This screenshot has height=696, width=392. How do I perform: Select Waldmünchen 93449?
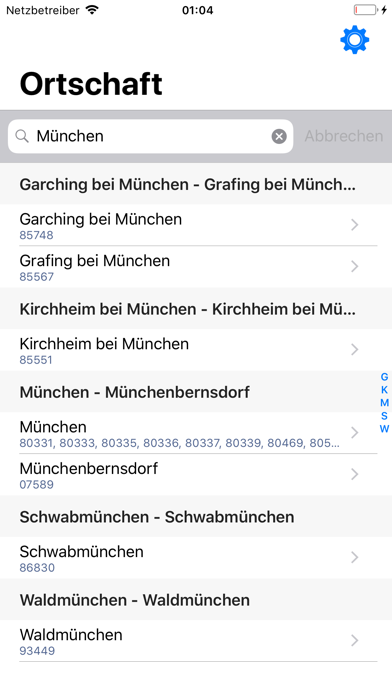196,641
